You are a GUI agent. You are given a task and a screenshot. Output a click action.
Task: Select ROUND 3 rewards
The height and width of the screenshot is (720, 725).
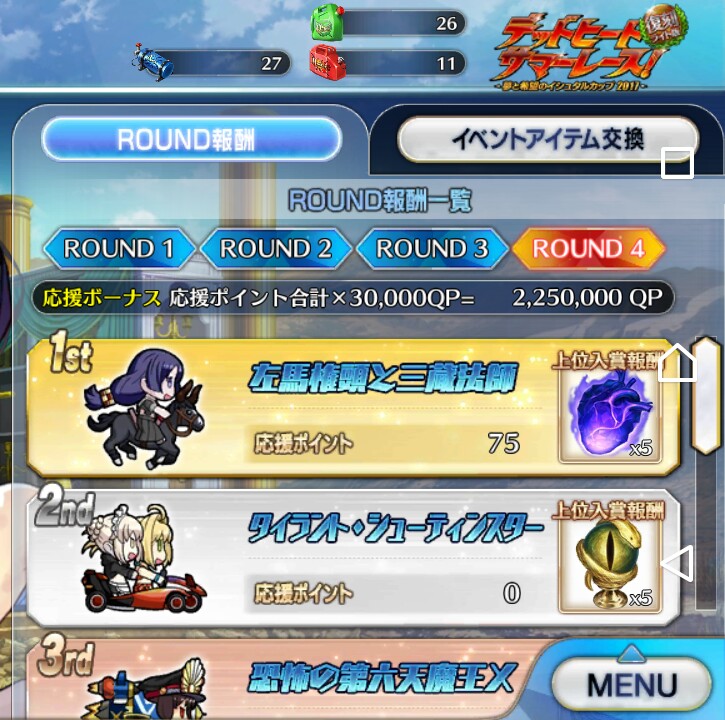tap(432, 249)
